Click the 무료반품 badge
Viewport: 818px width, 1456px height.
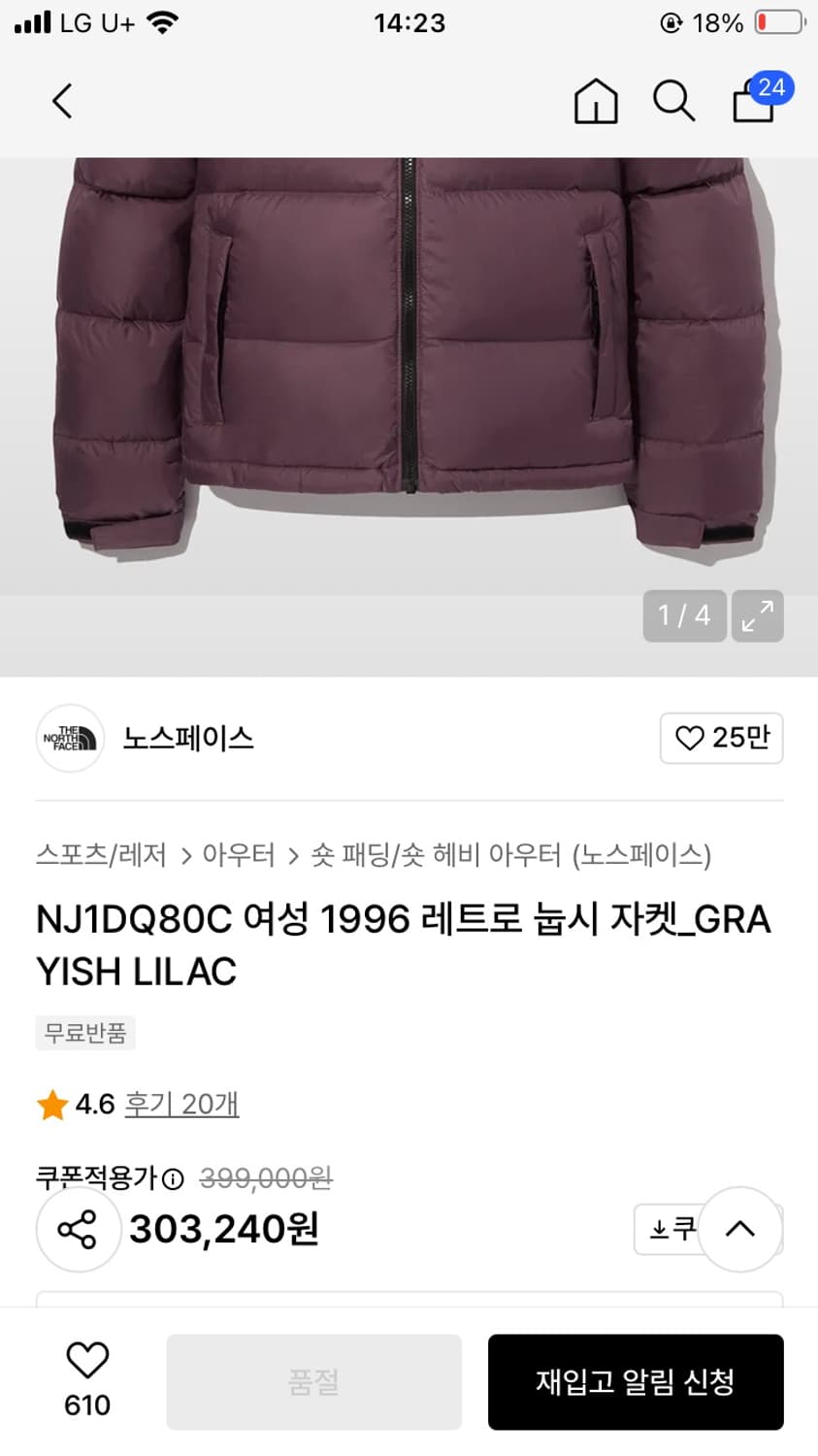coord(85,1033)
